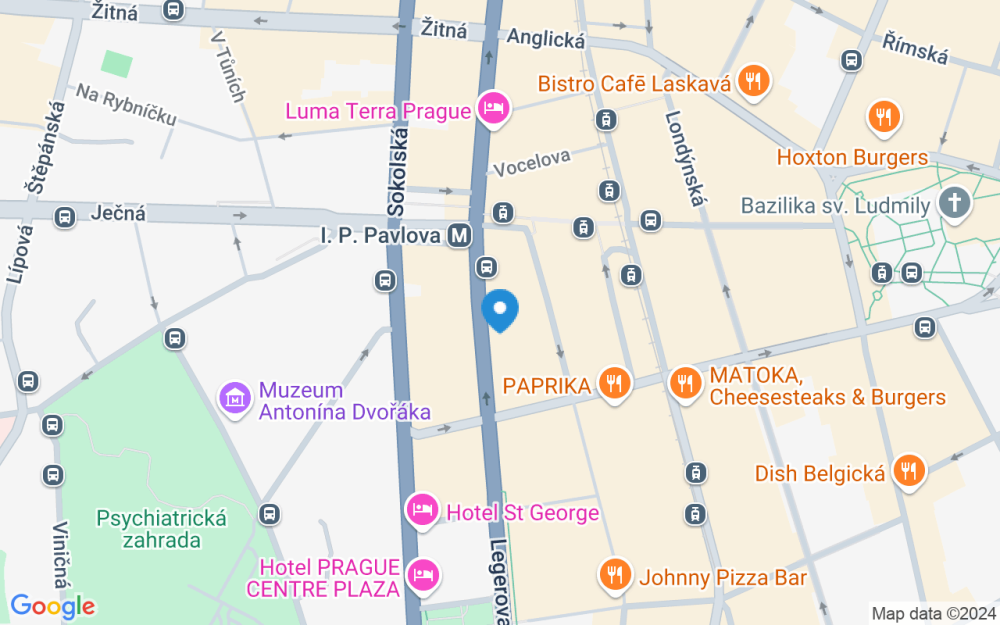Viewport: 1000px width, 625px height.
Task: Tap the Johnny Pizza Bar restaurant marker
Action: [615, 576]
